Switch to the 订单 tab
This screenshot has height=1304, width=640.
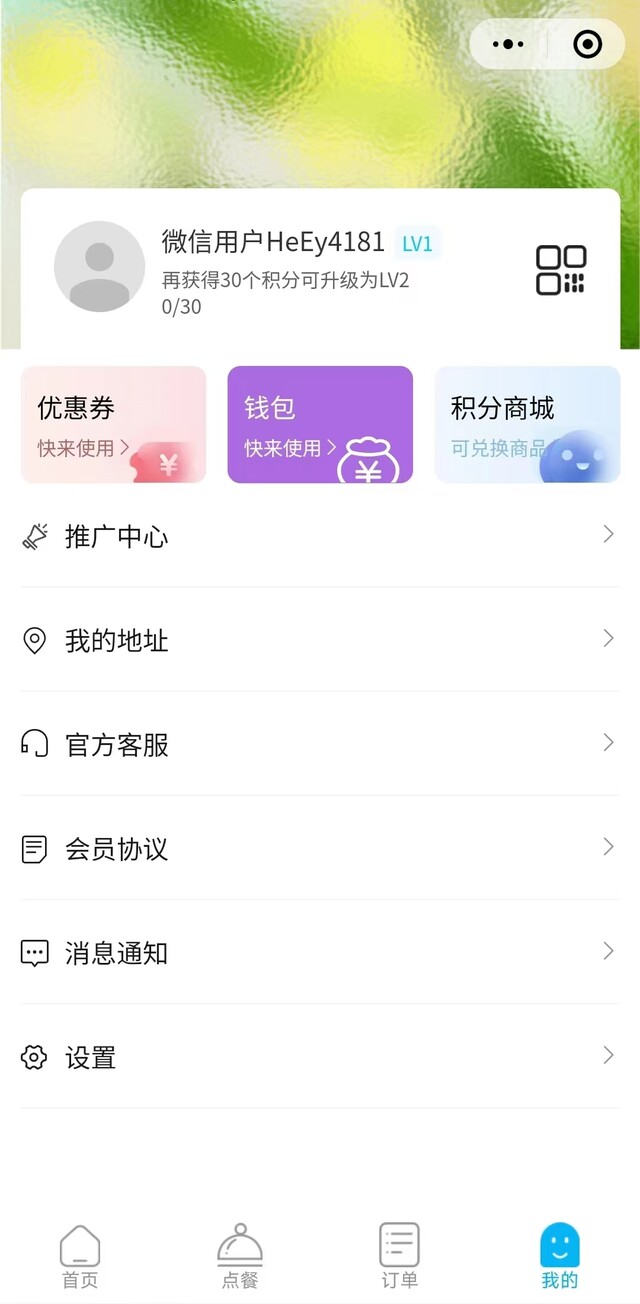click(399, 1256)
